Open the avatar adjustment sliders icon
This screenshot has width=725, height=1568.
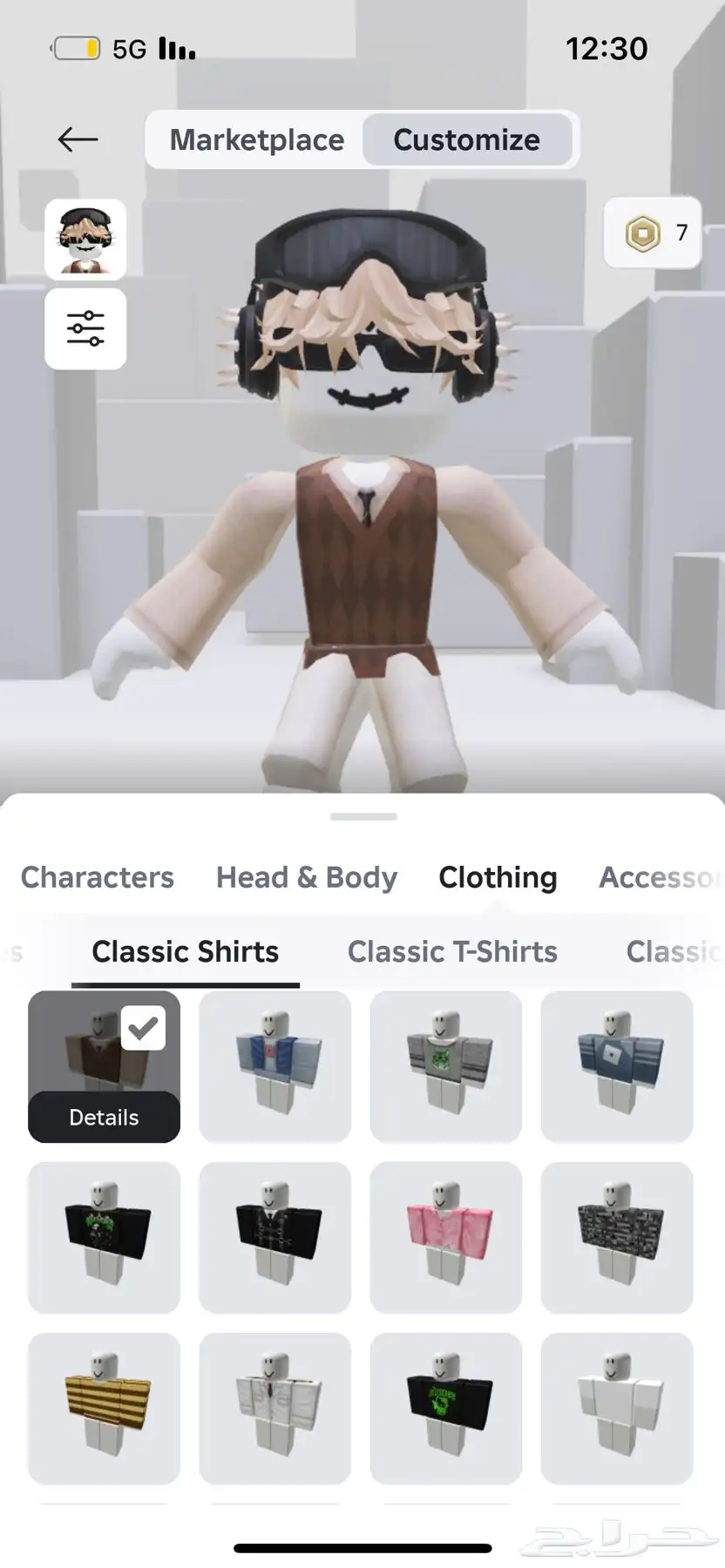[85, 328]
